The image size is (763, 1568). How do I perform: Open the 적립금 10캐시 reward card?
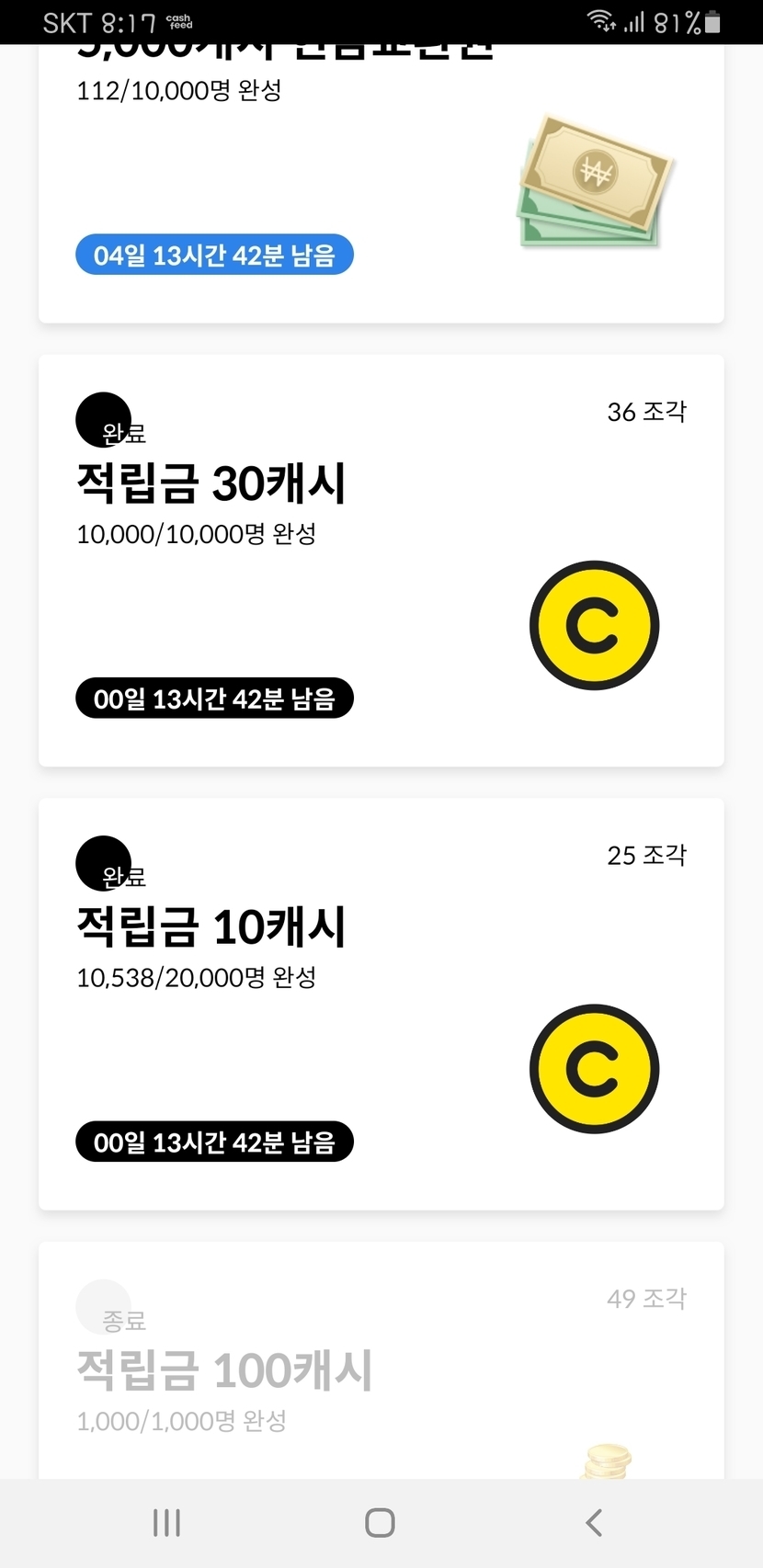click(381, 1004)
